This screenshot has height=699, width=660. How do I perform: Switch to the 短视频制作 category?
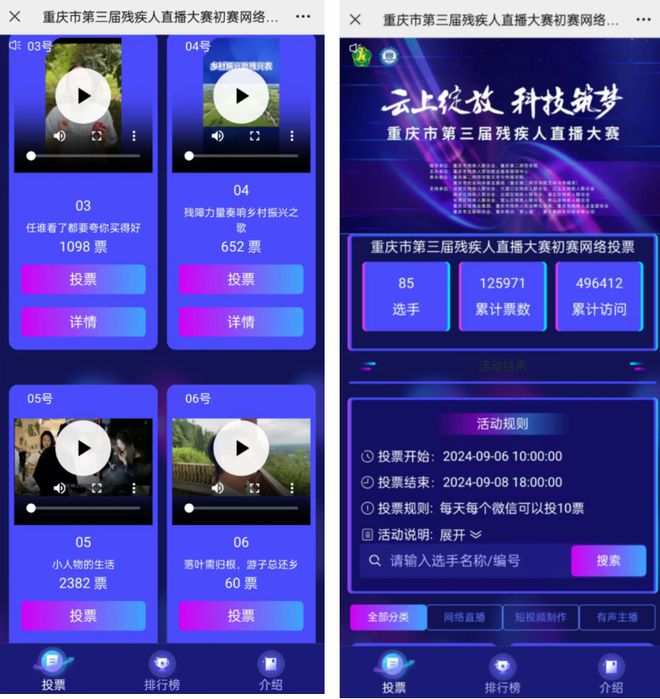[539, 617]
